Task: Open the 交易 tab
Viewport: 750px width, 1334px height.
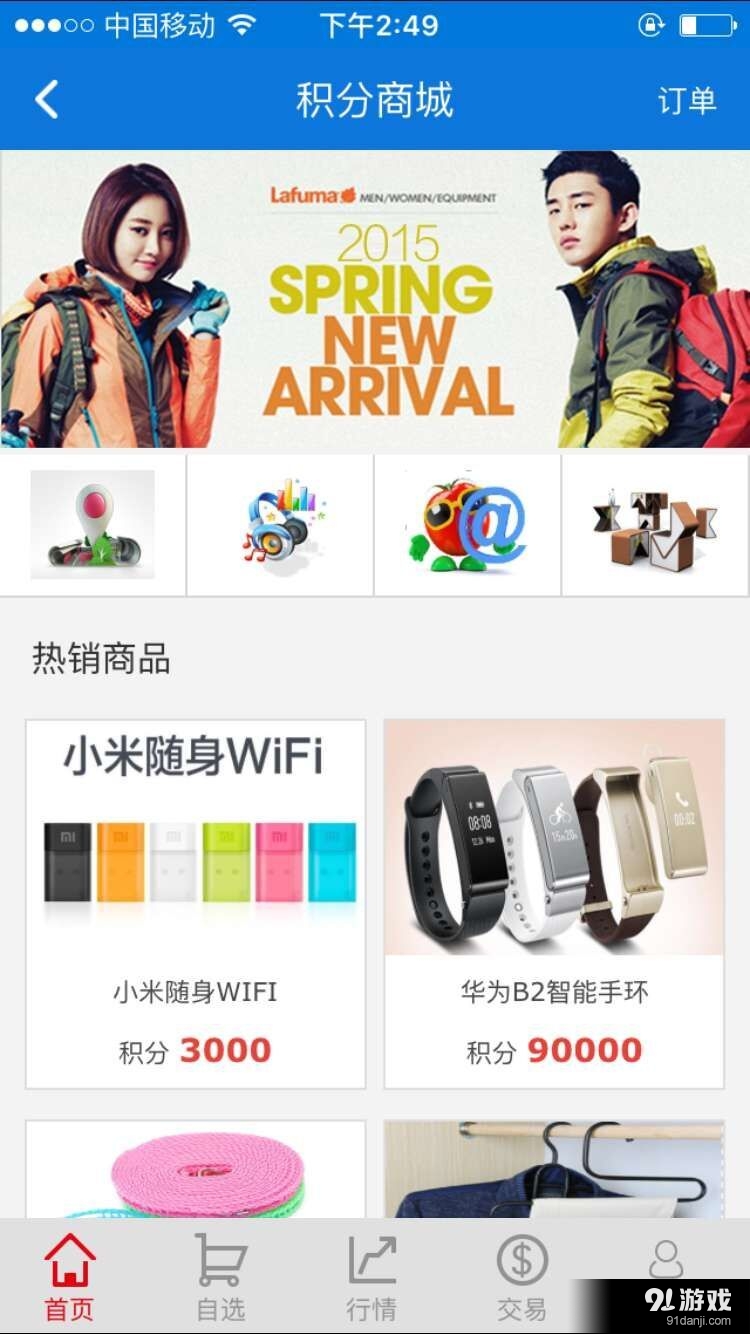Action: click(x=522, y=1277)
